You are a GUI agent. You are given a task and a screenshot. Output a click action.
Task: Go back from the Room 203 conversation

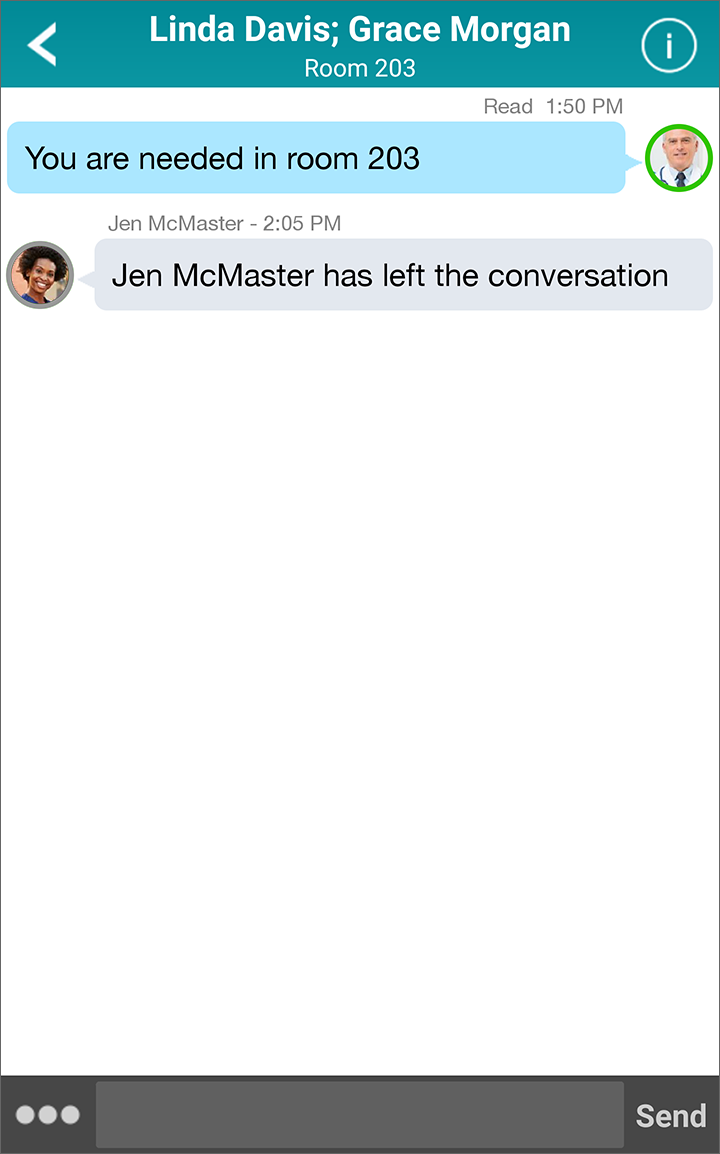point(42,44)
